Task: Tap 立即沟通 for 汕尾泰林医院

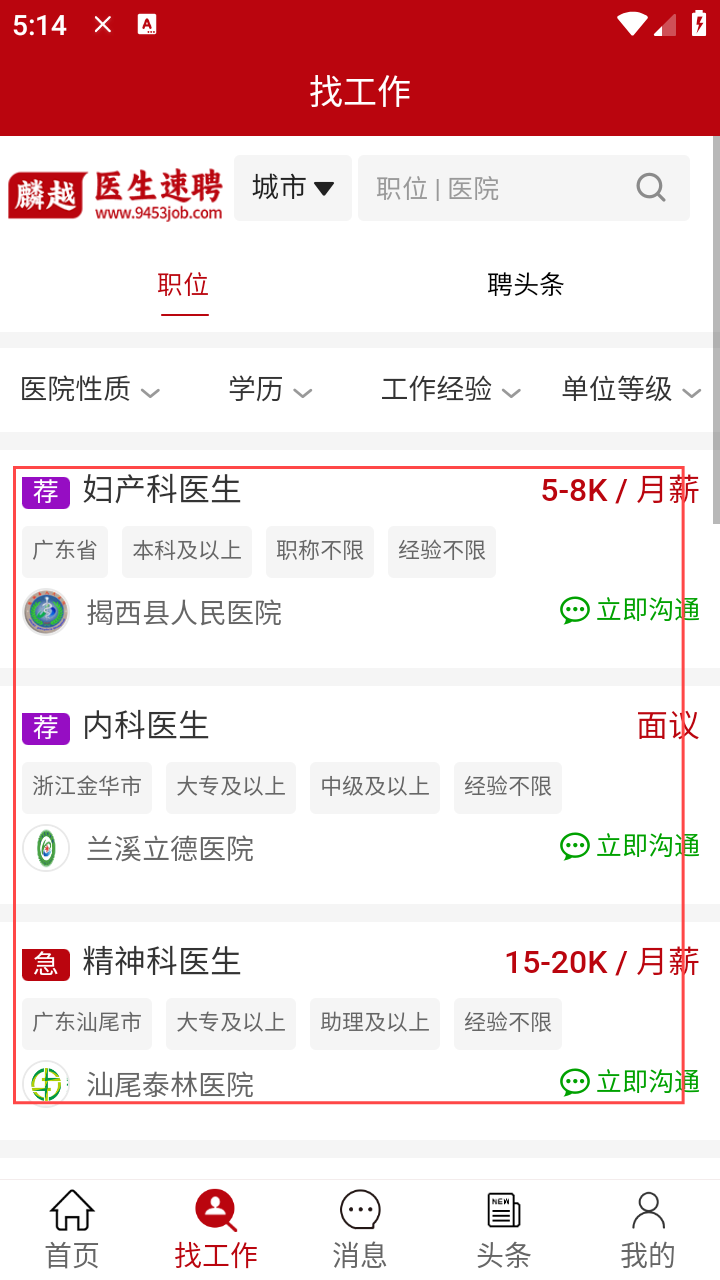Action: pos(630,1082)
